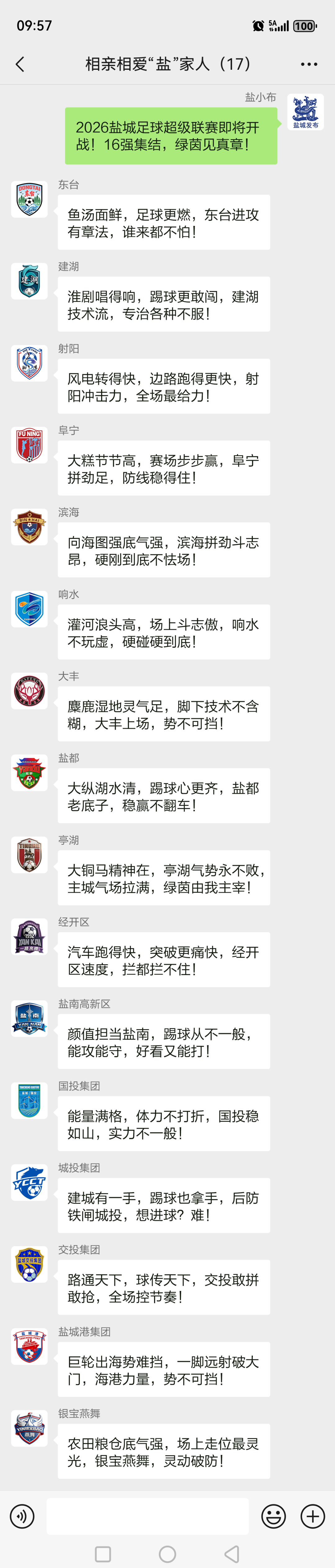The image size is (335, 1568).
Task: Open 阜宁's profile avatar
Action: tap(29, 445)
